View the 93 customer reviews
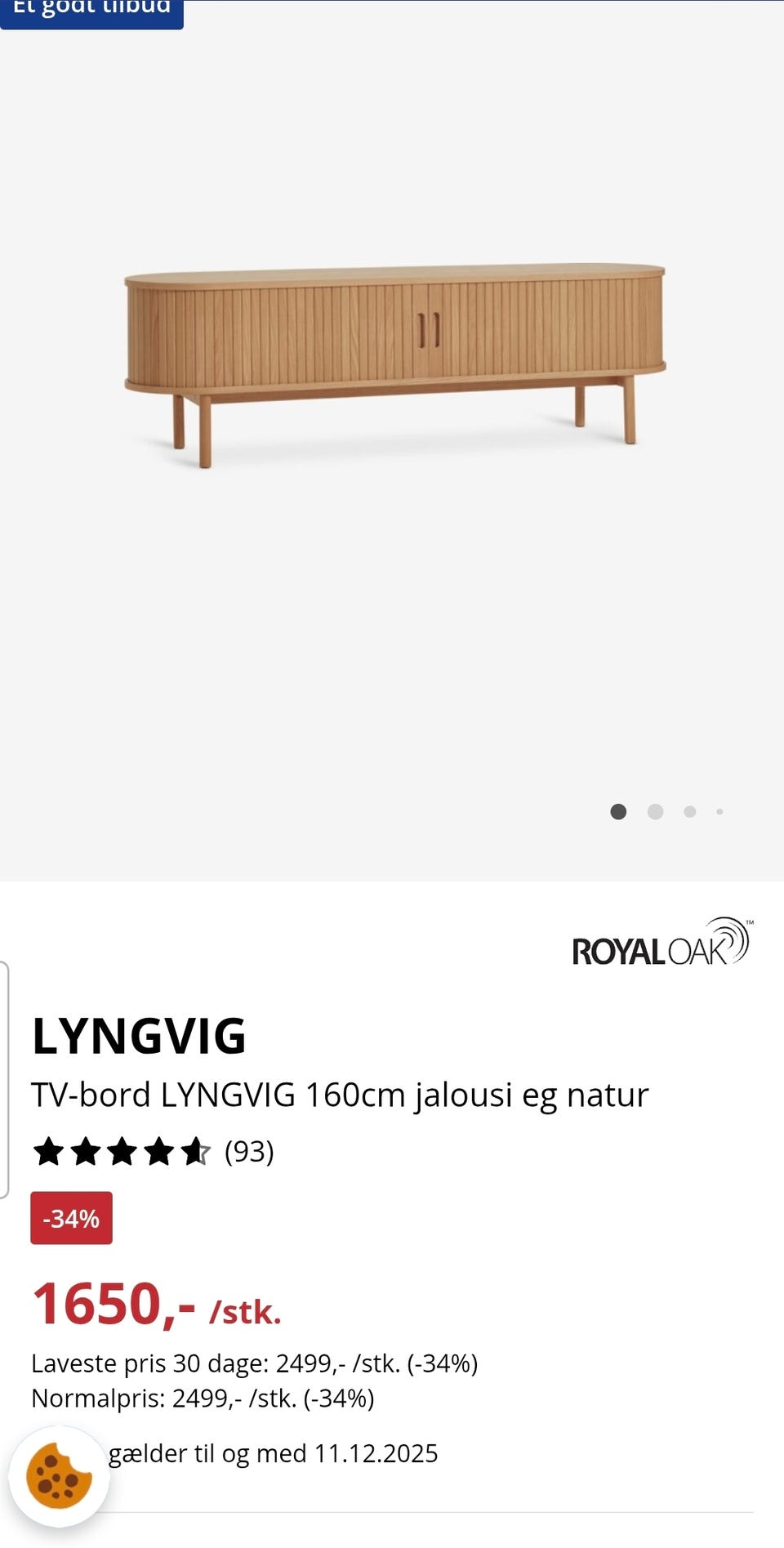The width and height of the screenshot is (784, 1548). pos(249,1152)
